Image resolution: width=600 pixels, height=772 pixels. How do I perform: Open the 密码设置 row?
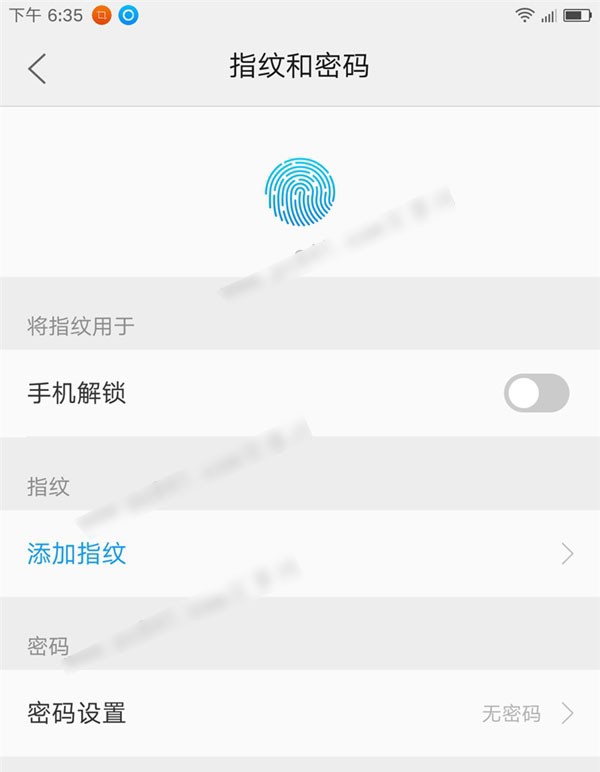click(x=300, y=713)
